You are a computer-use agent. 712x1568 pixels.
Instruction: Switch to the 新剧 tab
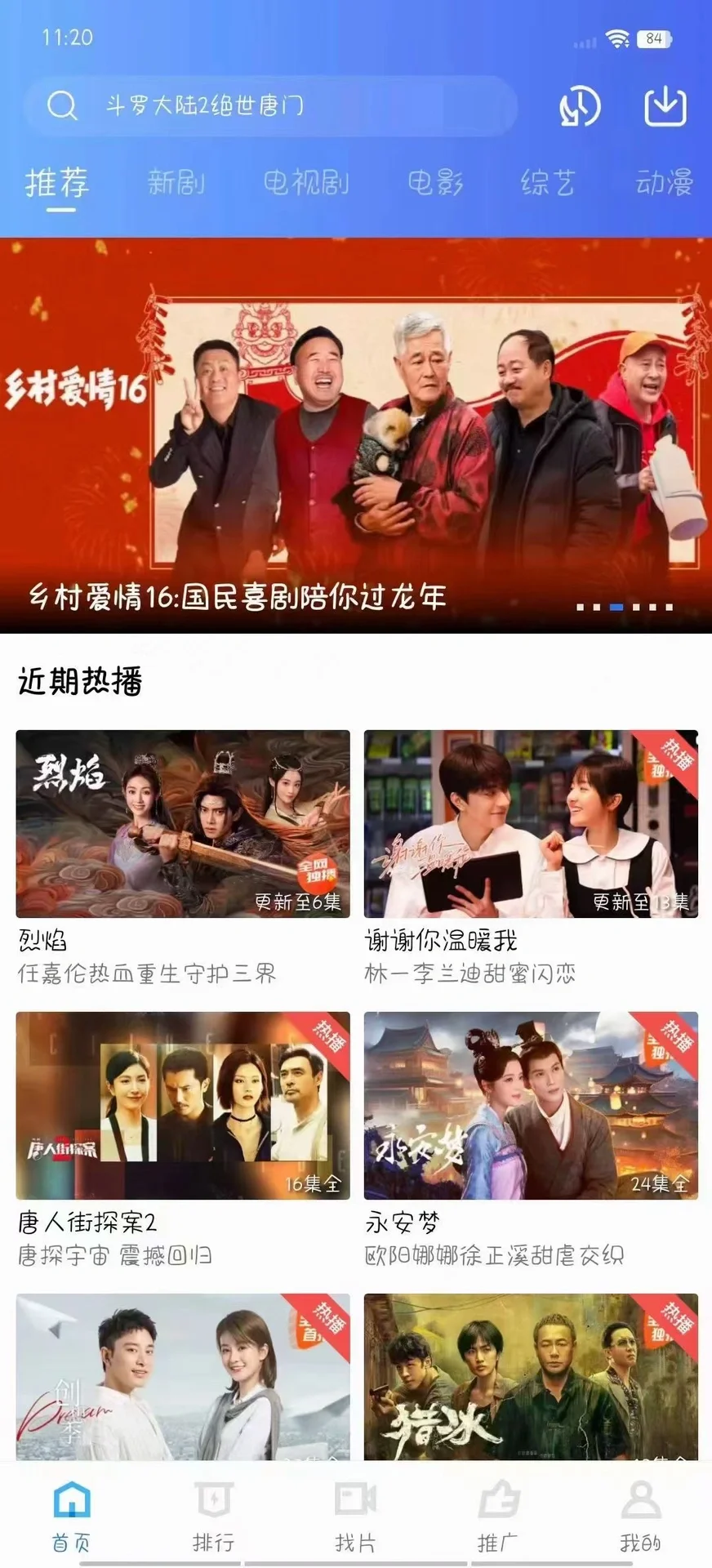pyautogui.click(x=176, y=182)
